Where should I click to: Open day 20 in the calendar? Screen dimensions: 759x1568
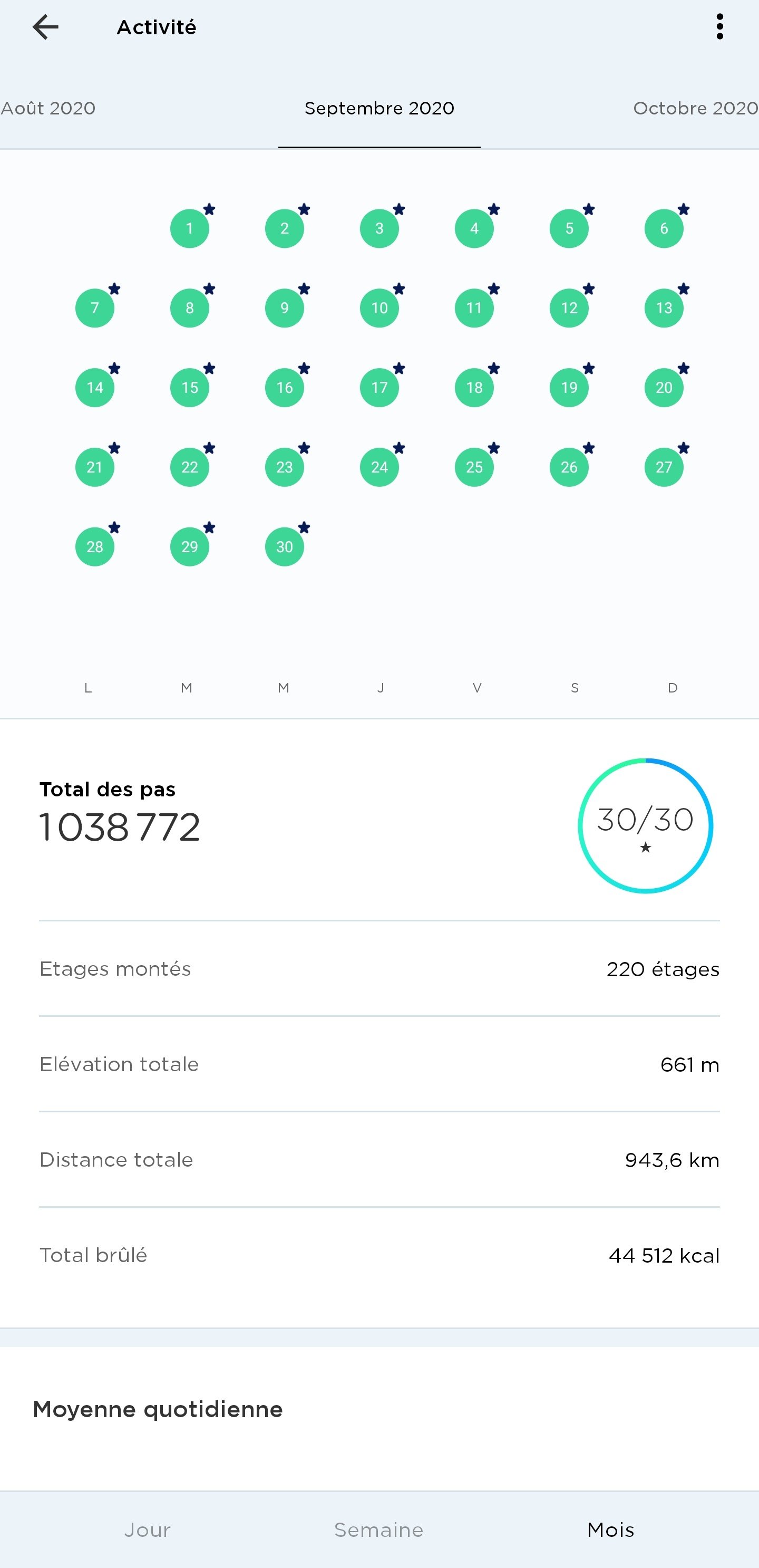coord(664,388)
